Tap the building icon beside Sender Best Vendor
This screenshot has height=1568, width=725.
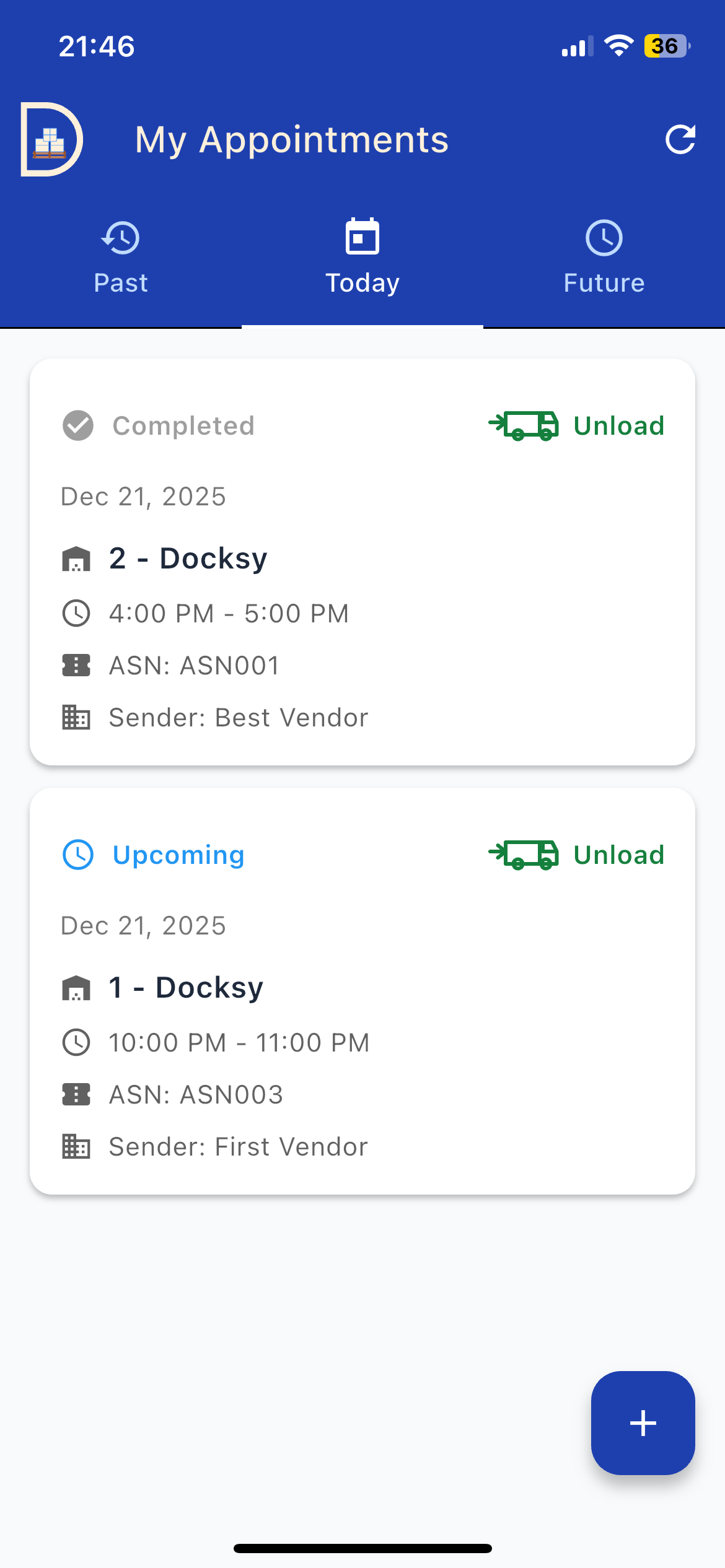(76, 716)
